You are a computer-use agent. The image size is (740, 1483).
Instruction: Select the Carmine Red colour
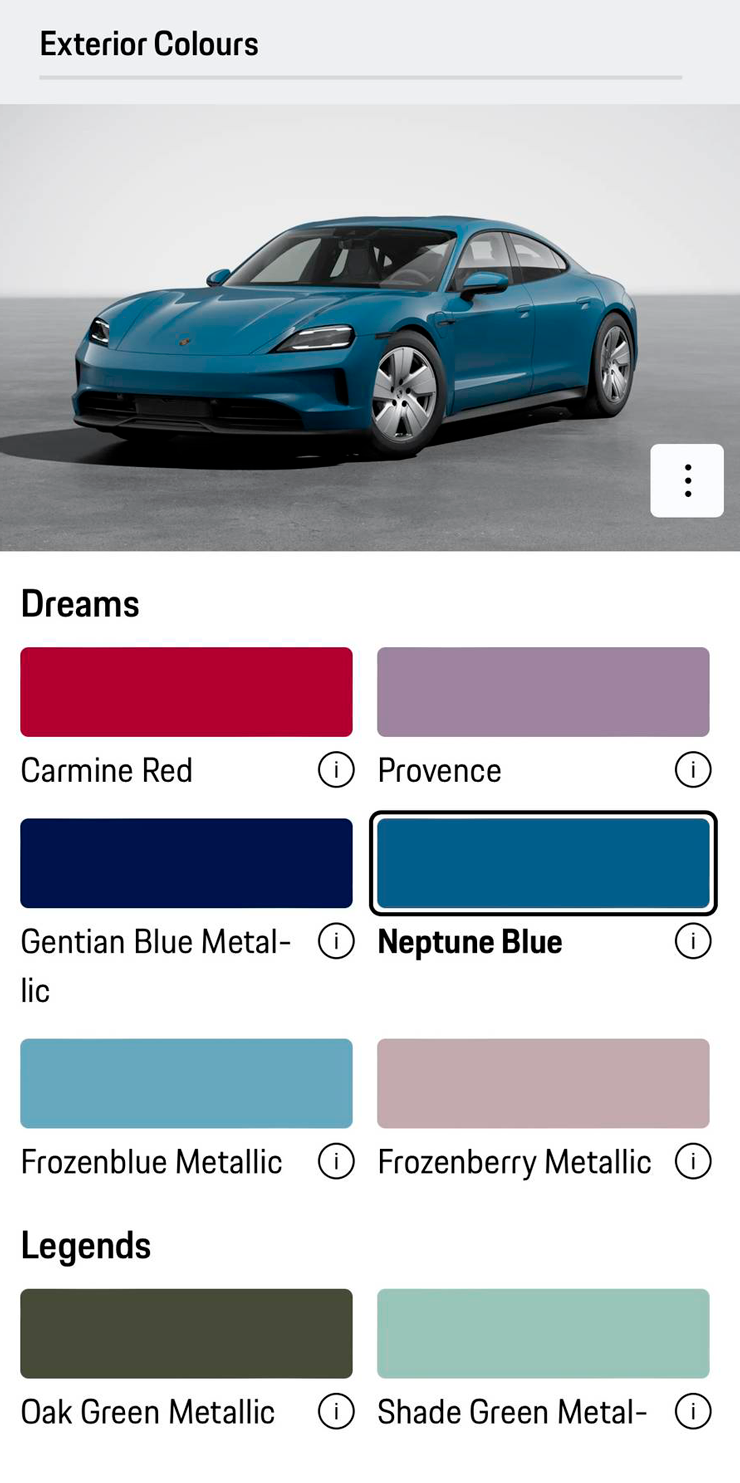point(186,692)
